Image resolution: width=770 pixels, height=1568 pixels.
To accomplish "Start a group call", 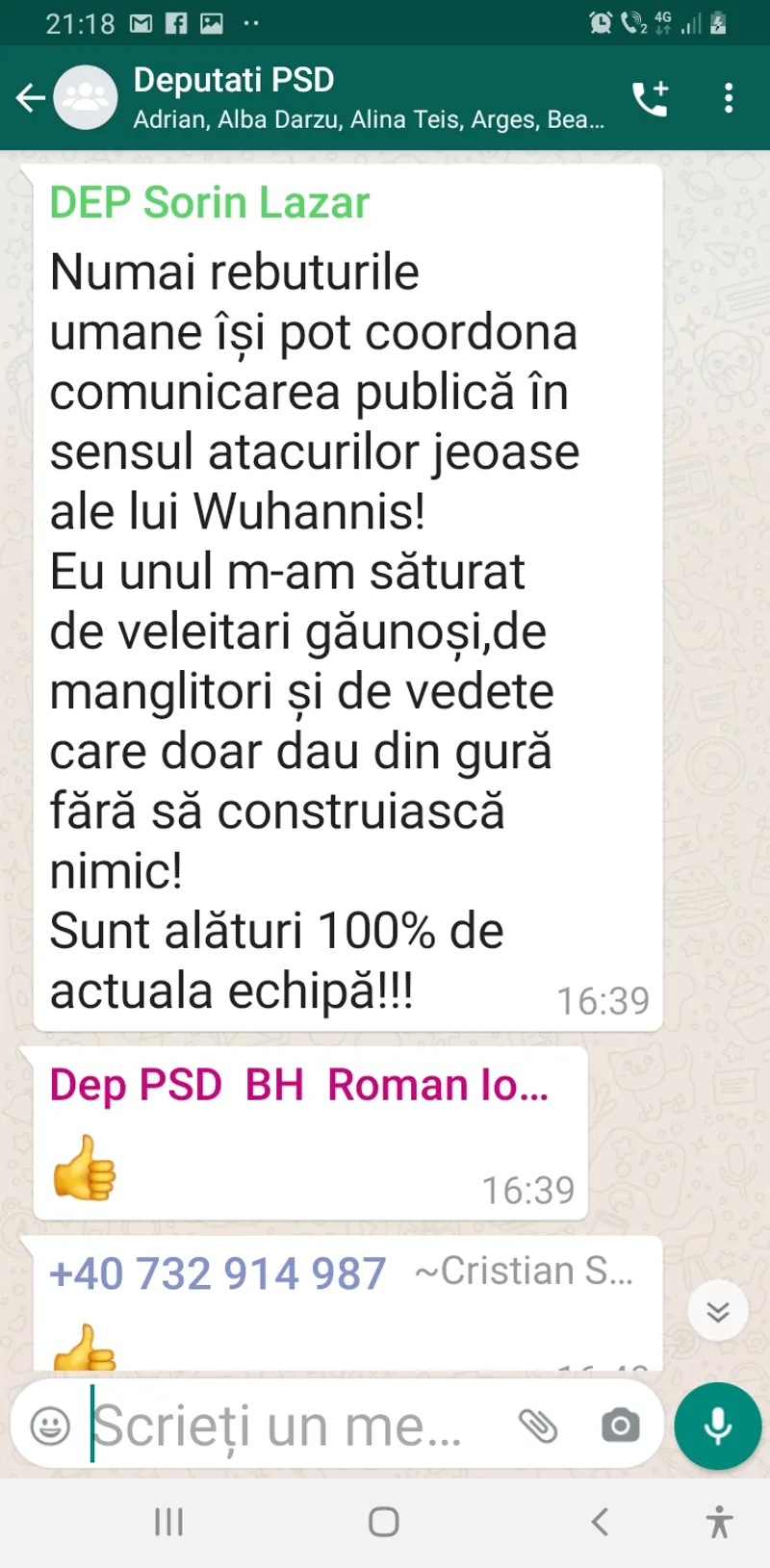I will point(650,98).
